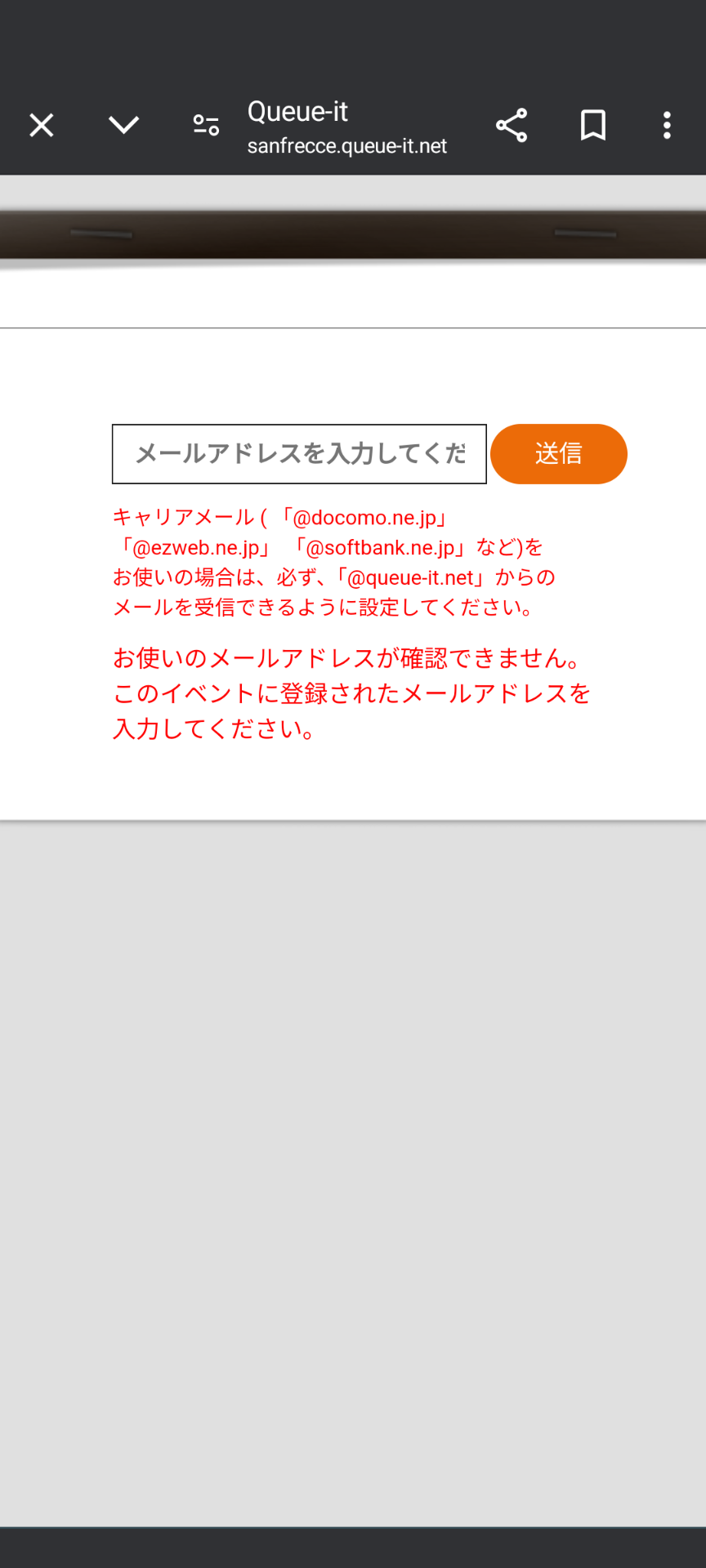Share the sanfrecce.queue-it.net page
Viewport: 706px width, 1568px height.
point(512,125)
